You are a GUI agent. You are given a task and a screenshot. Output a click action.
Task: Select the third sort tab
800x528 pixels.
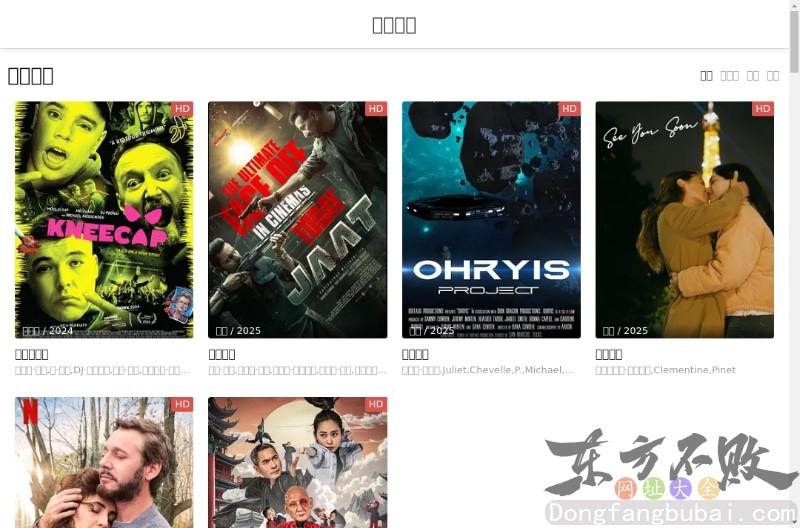point(753,76)
